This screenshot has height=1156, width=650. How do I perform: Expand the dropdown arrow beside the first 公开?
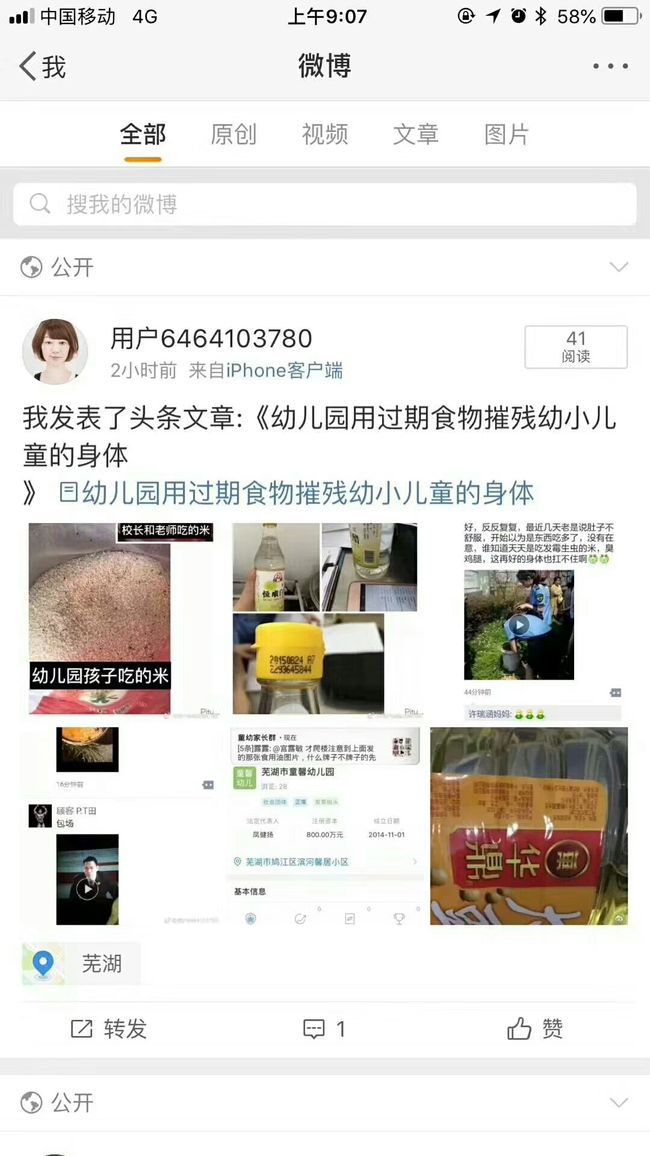(619, 267)
